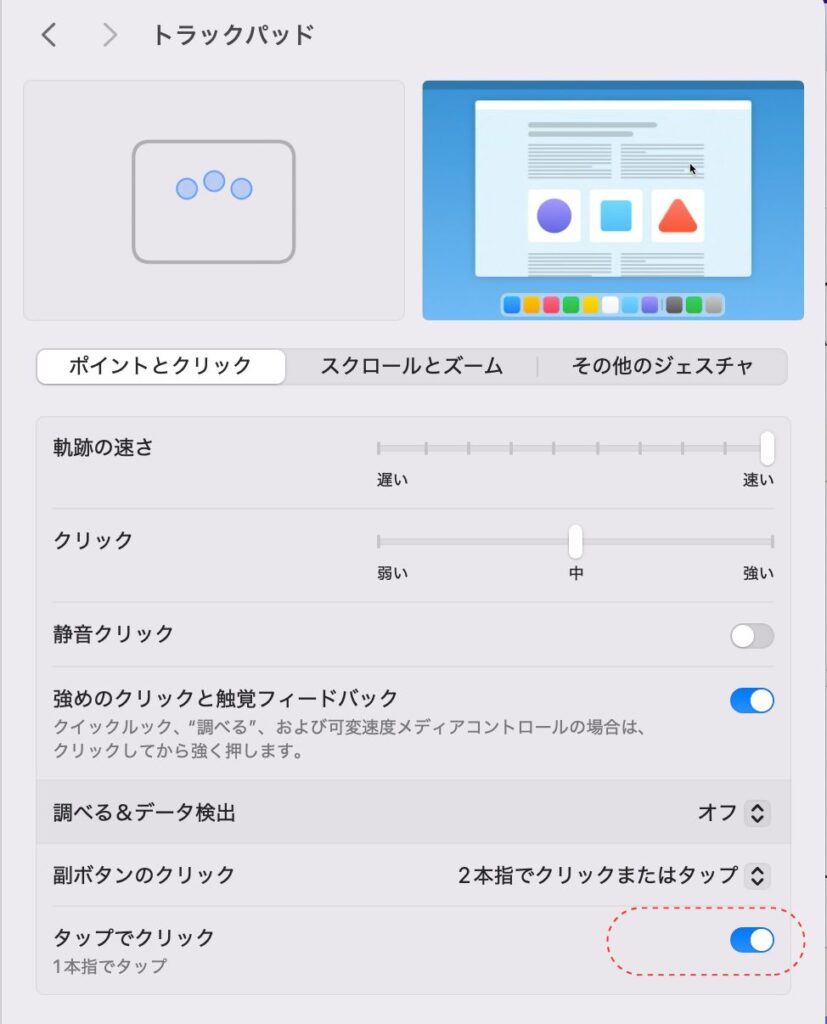Go back with the left arrow
The width and height of the screenshot is (827, 1024).
coord(49,36)
